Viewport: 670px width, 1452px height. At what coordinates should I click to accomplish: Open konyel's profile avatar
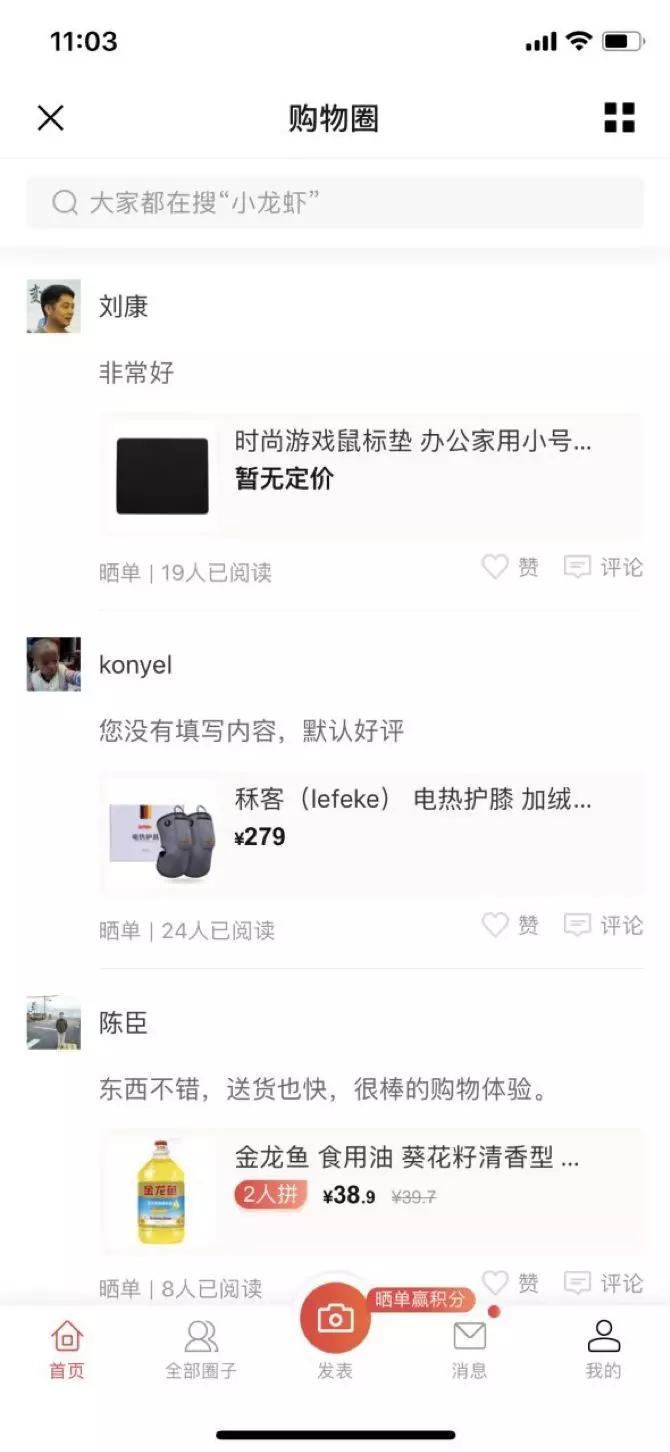coord(53,664)
